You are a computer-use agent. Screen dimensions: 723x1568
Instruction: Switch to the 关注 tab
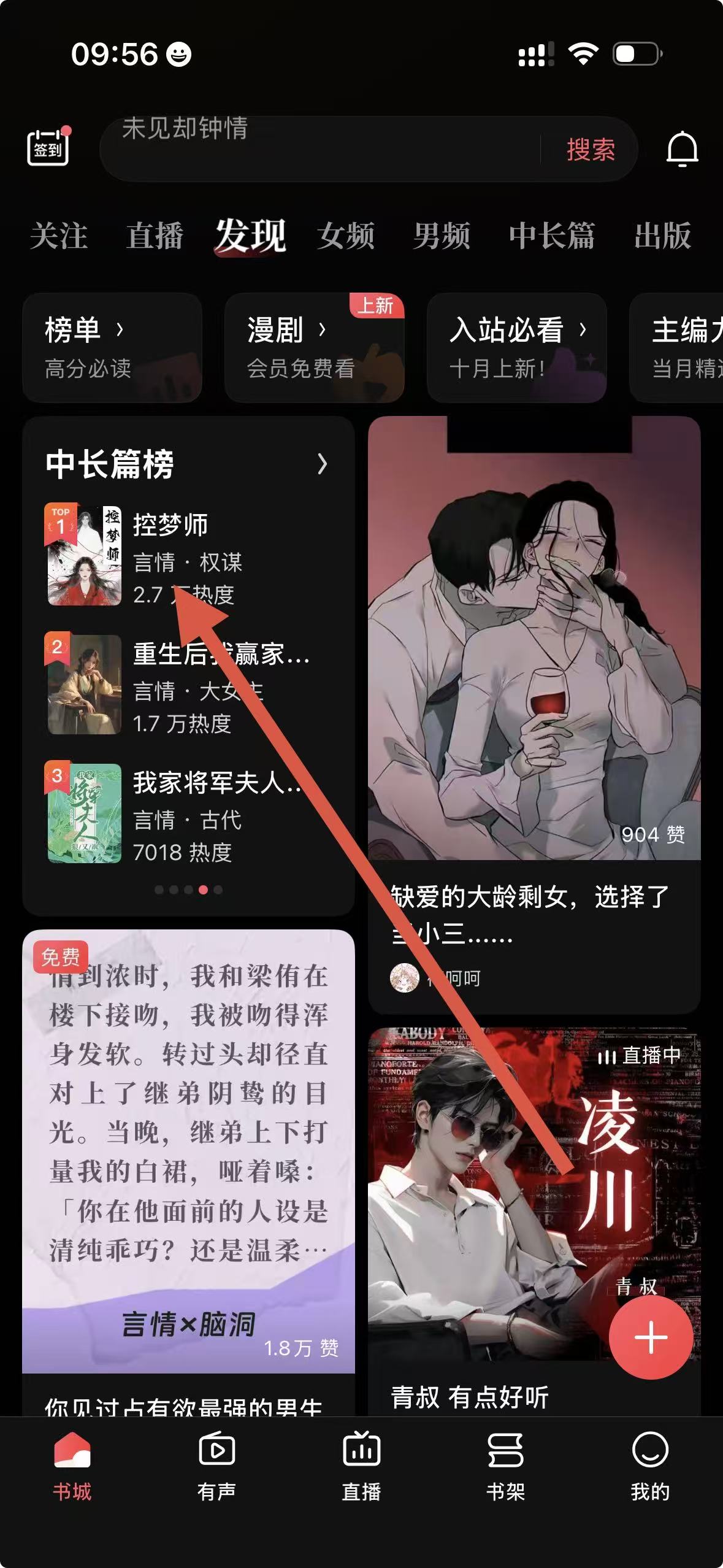click(x=59, y=236)
